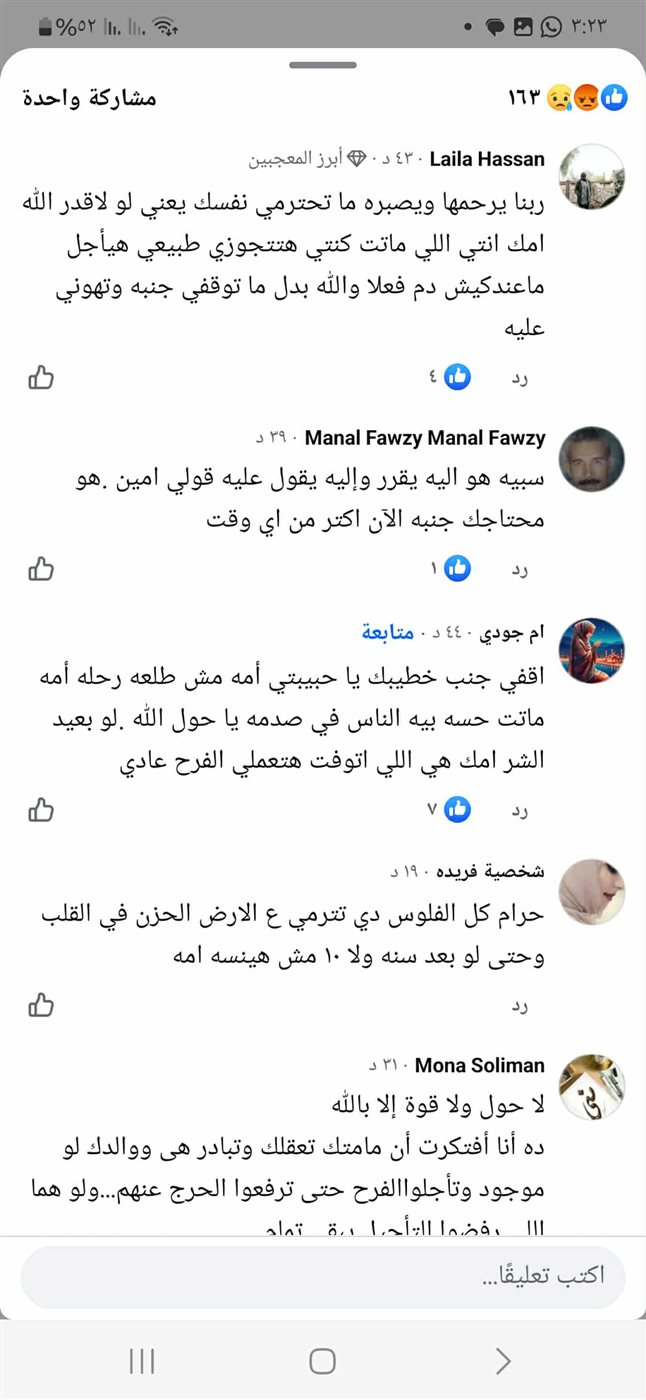Open Manal Fawzy's profile picture
646x1400 pixels.
(x=591, y=459)
